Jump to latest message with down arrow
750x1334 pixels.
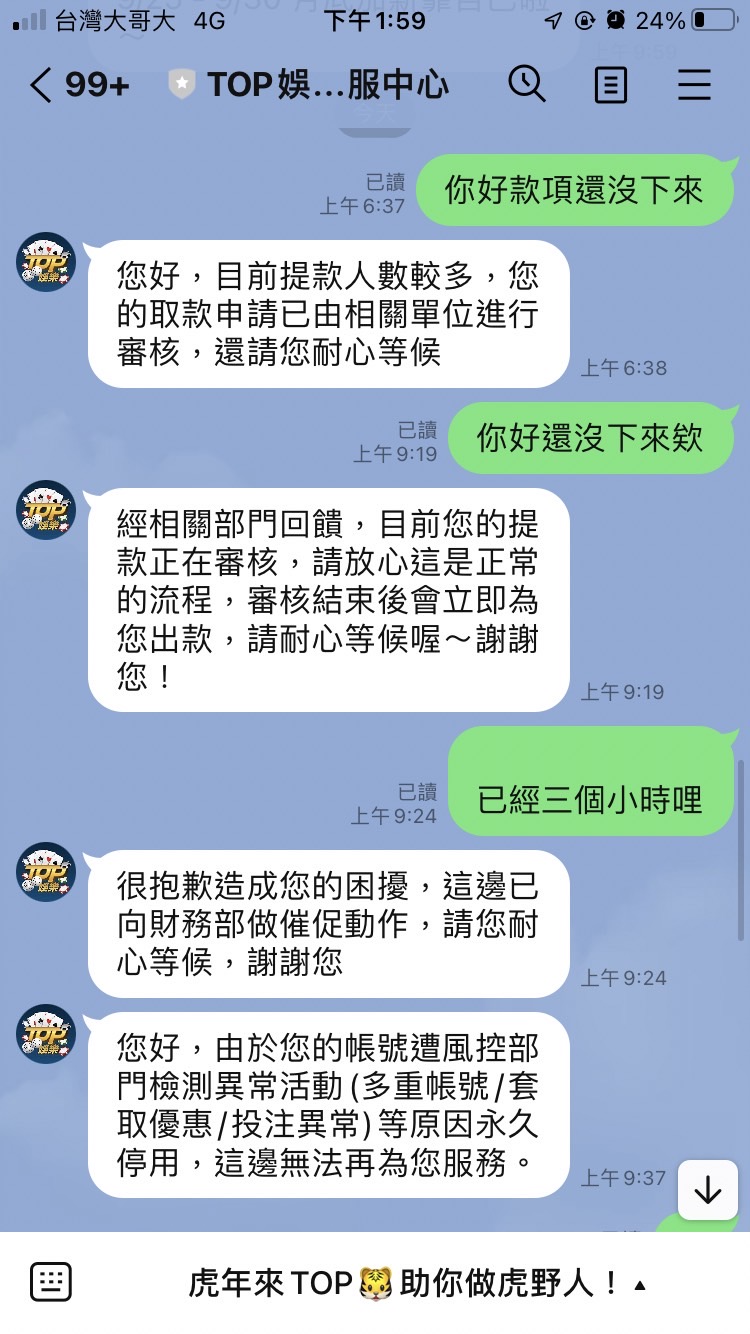click(707, 1190)
